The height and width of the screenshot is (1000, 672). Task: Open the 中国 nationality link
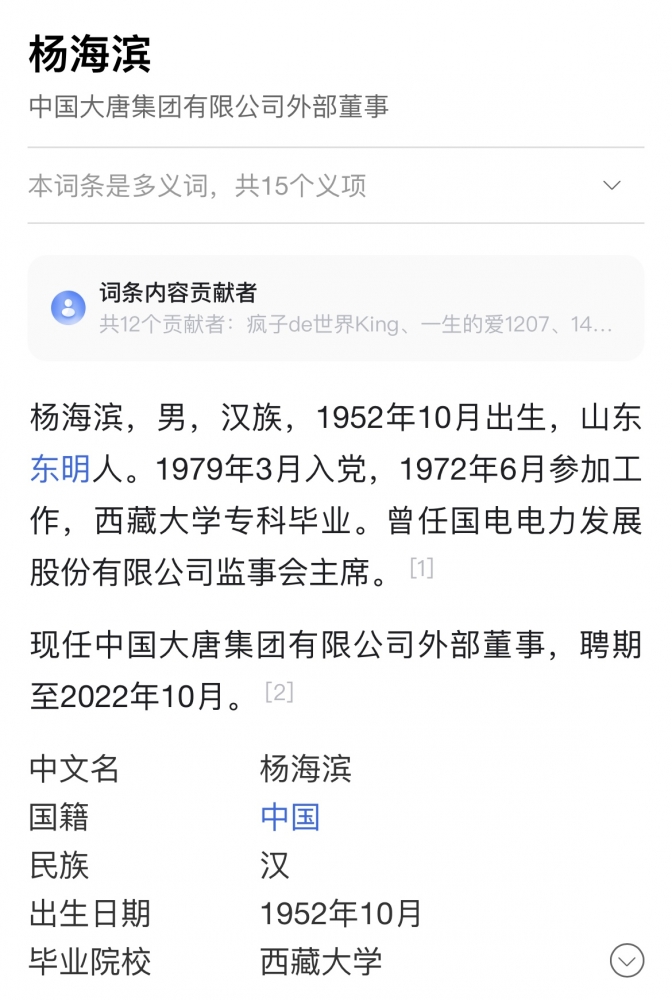290,817
